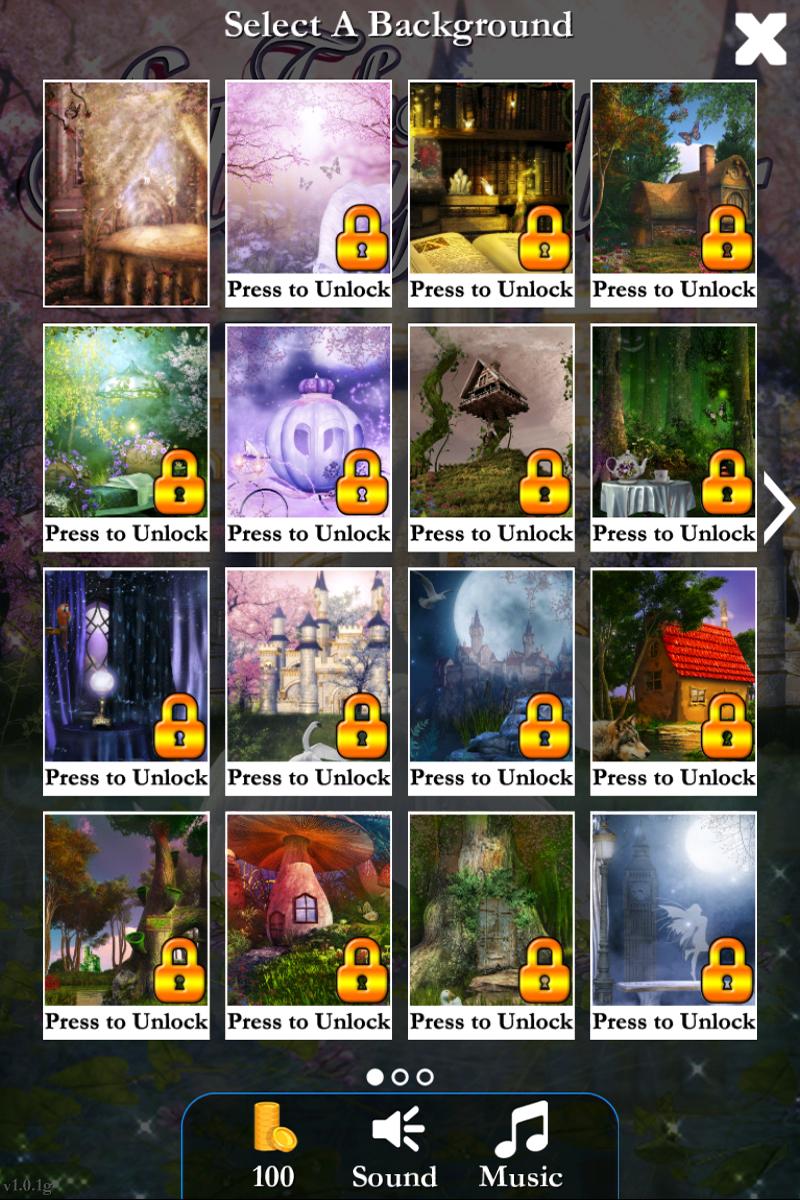The height and width of the screenshot is (1200, 800).
Task: Unlock the pink cherry blossom background
Action: tap(308, 193)
